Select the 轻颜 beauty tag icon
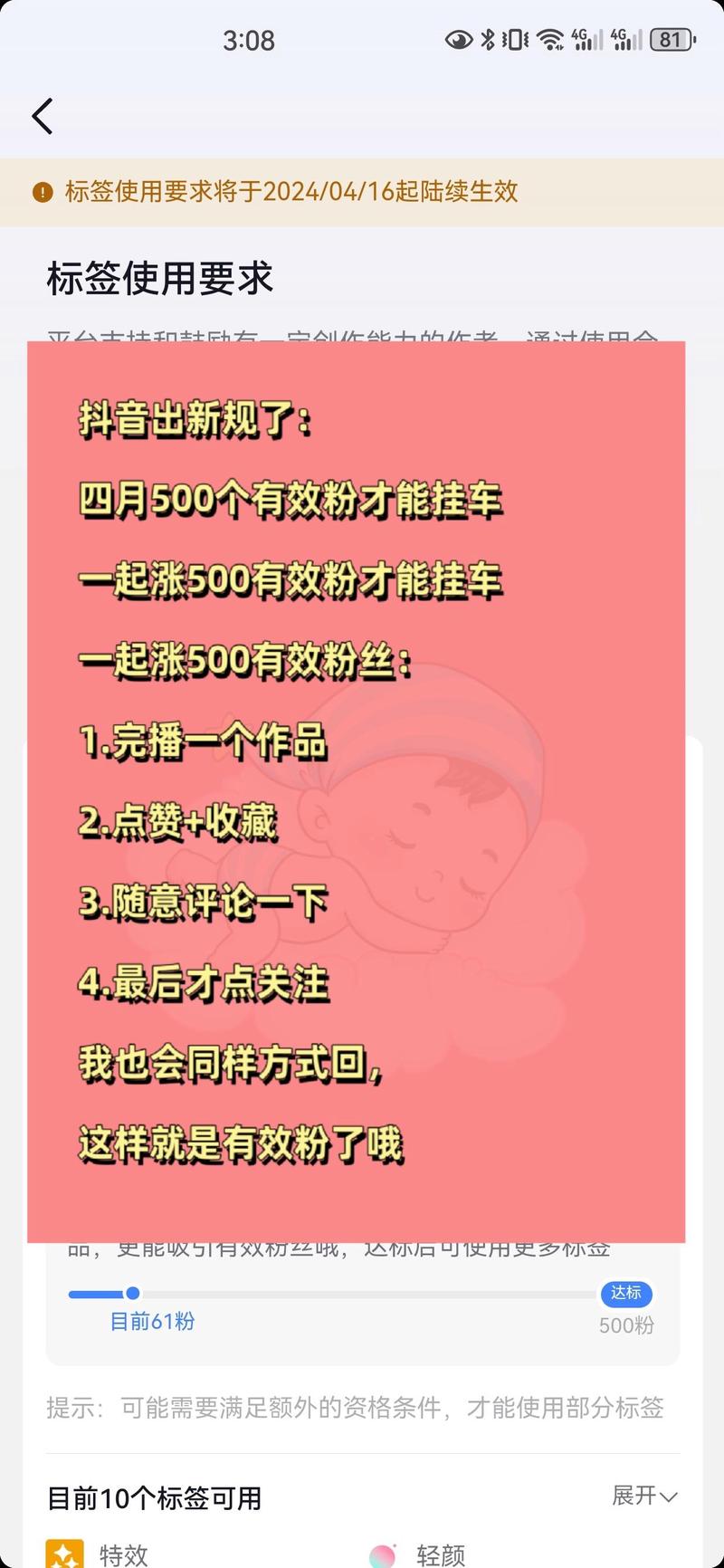 click(386, 1554)
